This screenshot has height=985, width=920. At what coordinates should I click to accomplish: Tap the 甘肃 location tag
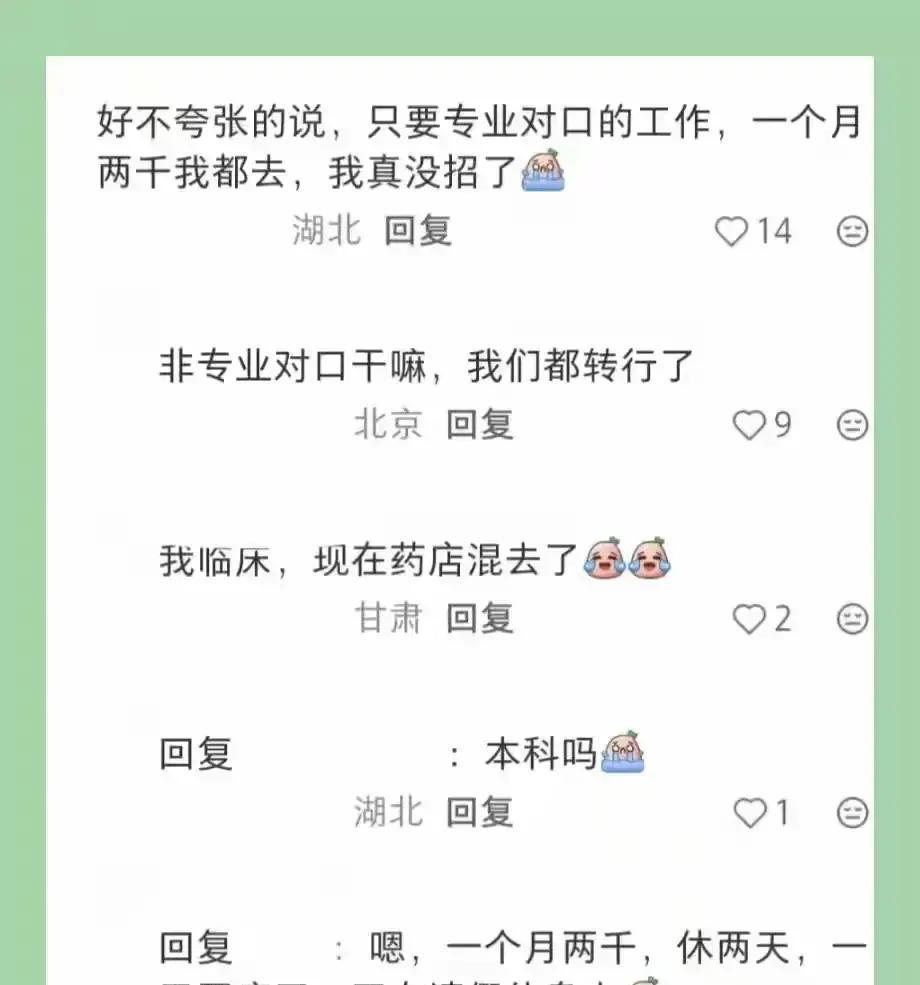(x=390, y=620)
